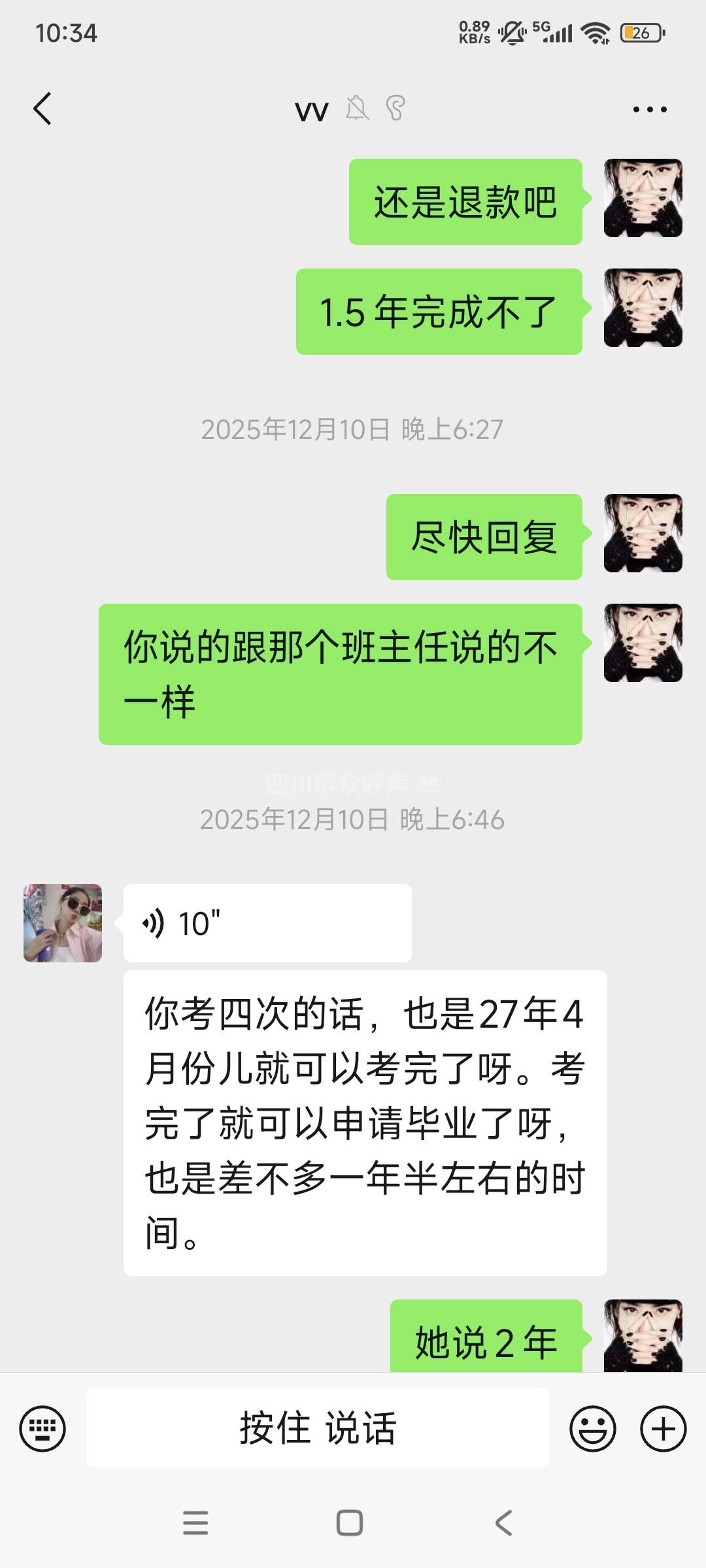Switch to keyboard text input
The image size is (706, 1568).
pyautogui.click(x=42, y=1428)
